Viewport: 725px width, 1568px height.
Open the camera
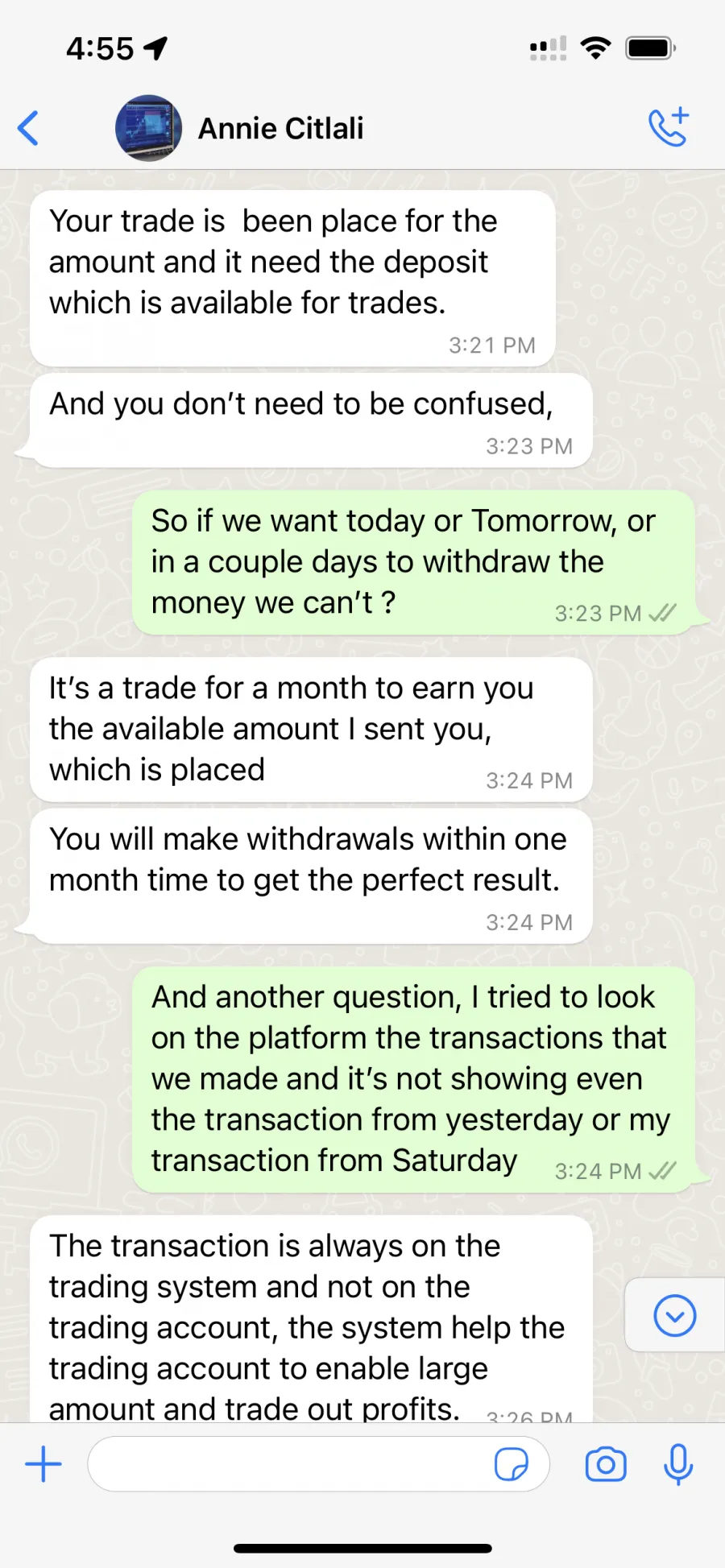(x=606, y=1464)
